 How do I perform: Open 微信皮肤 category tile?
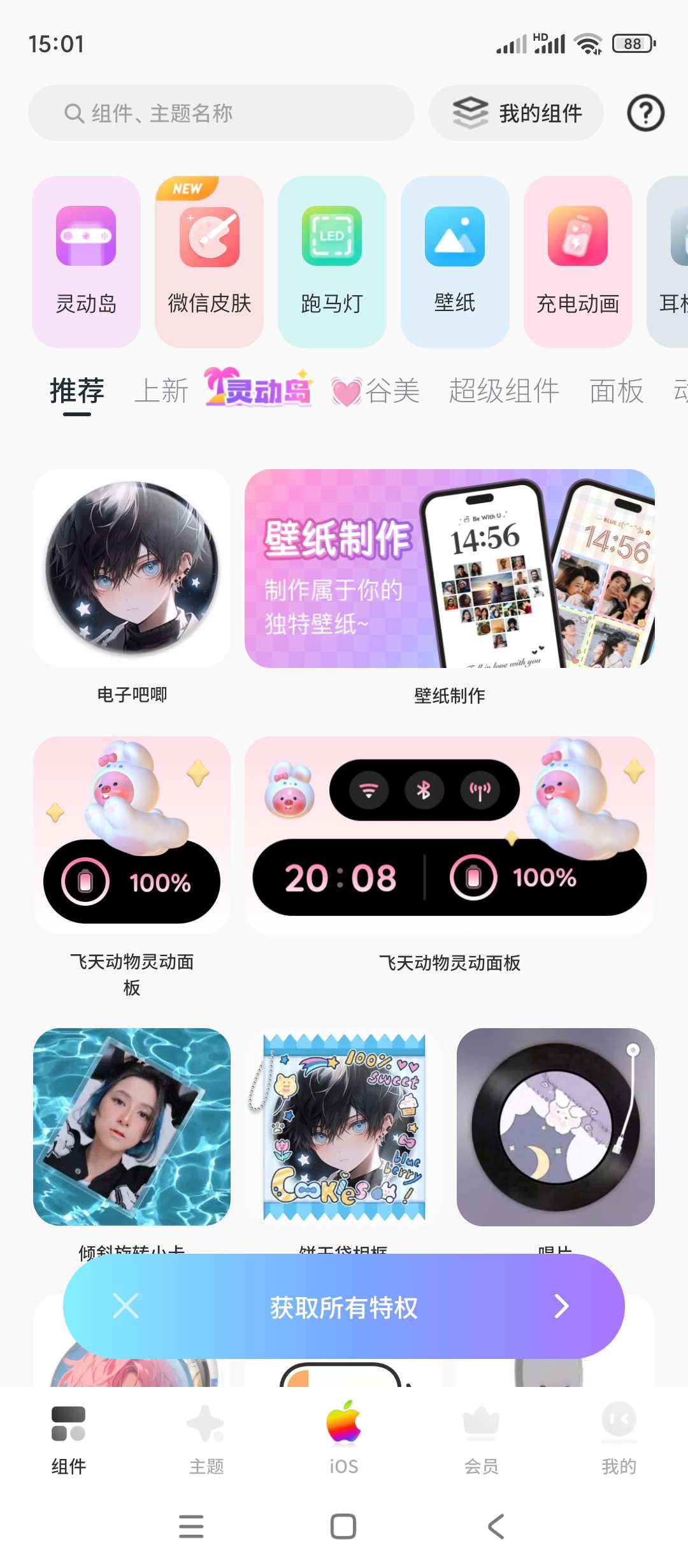point(209,261)
